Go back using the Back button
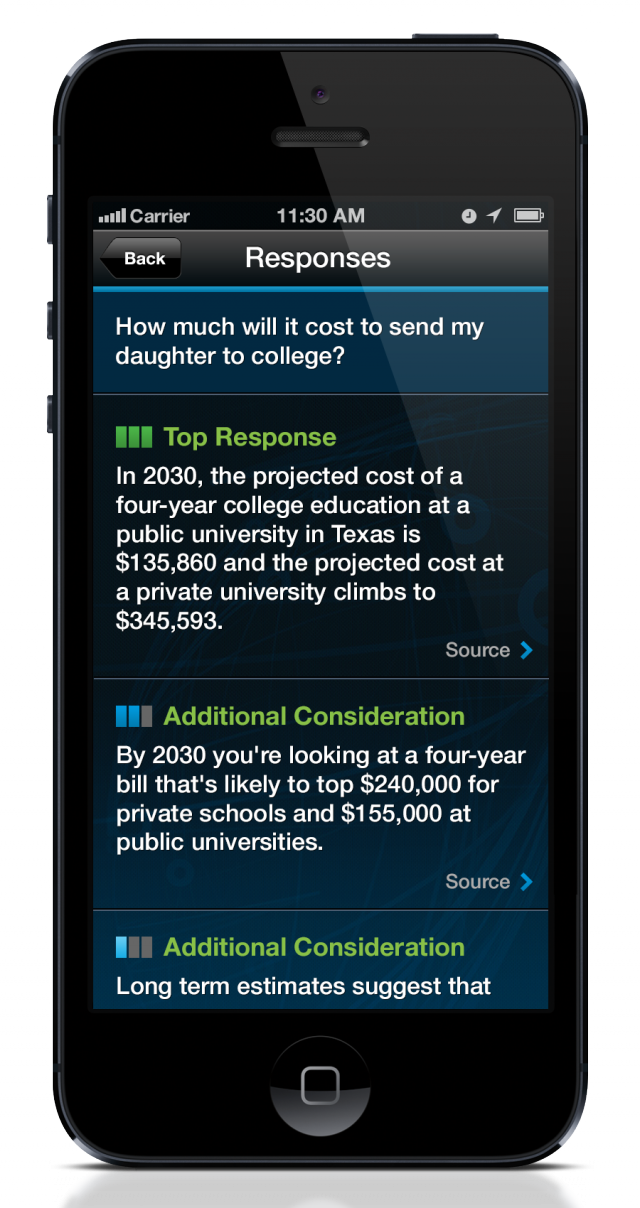 pyautogui.click(x=140, y=258)
